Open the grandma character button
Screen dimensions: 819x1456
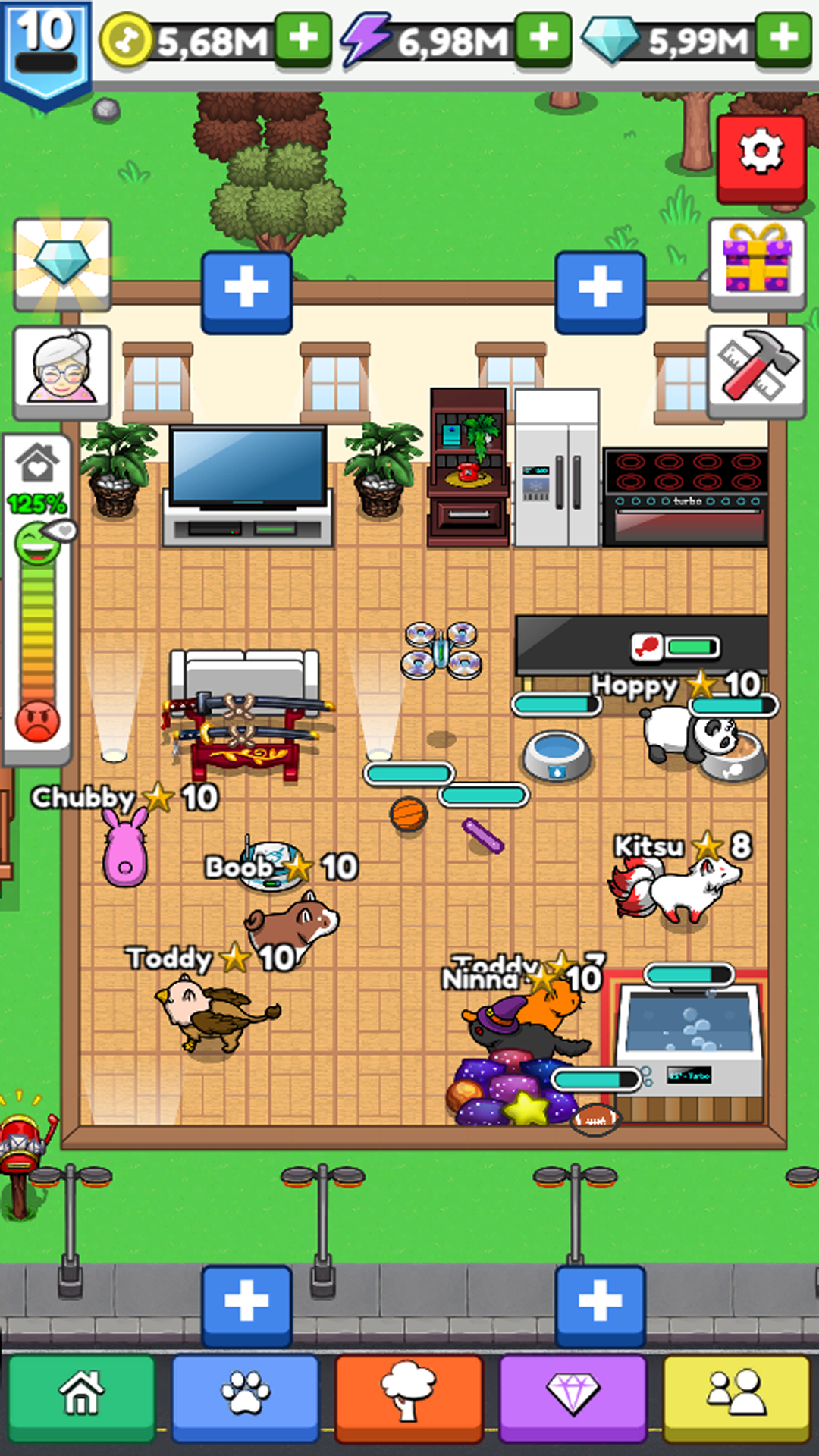62,372
